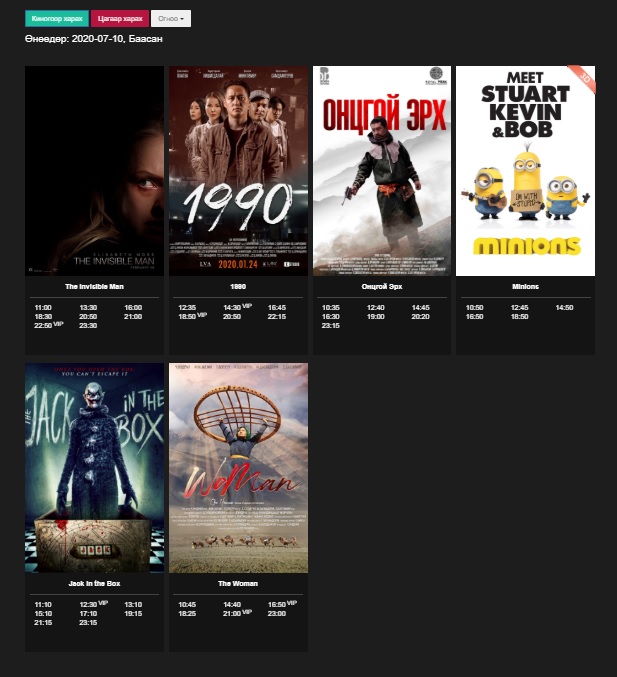Choose the 21:00 VIP showtime for The Woman
This screenshot has width=617, height=677.
(233, 613)
